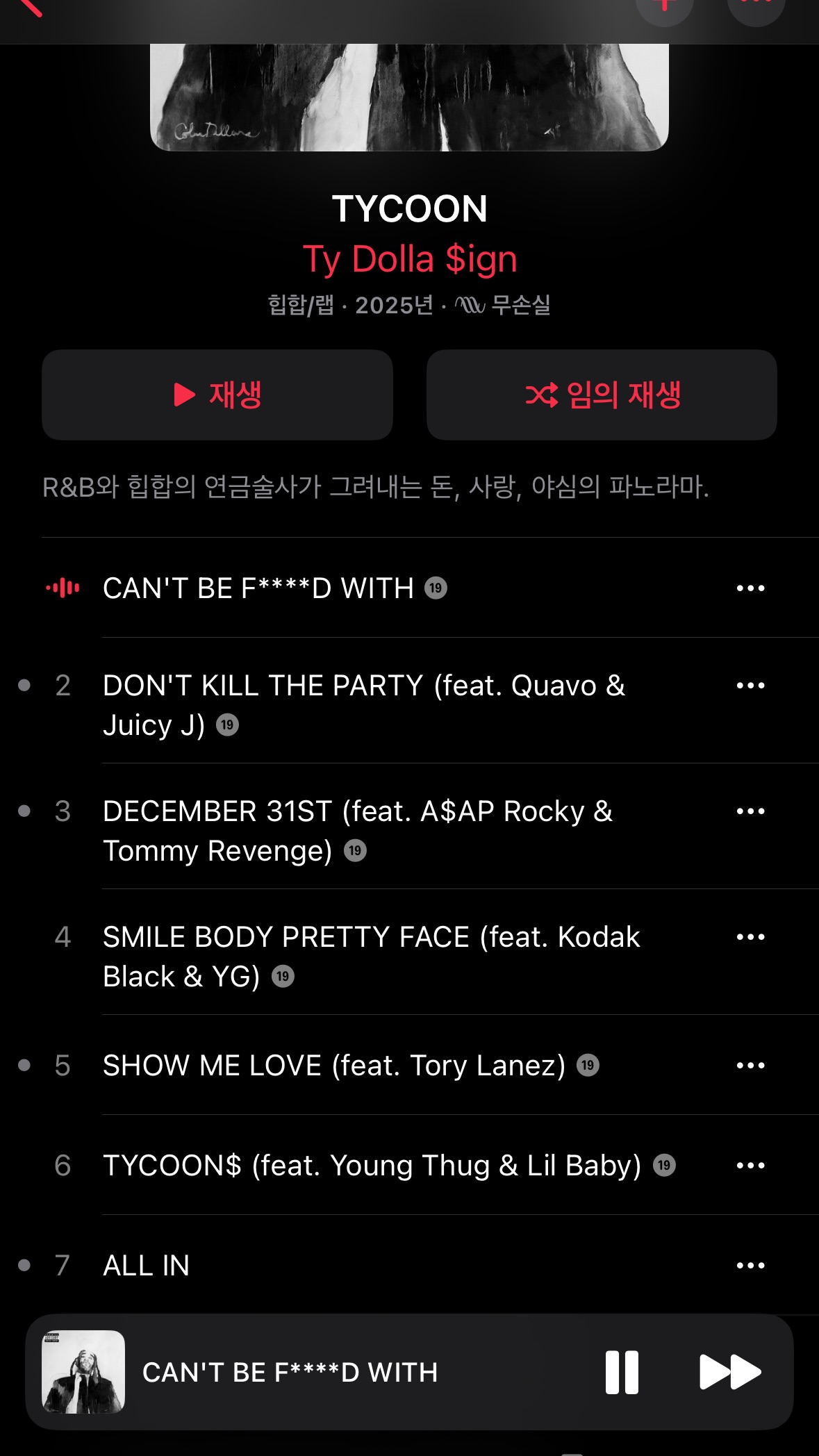Open more options for DECEMBER 31ST
Viewport: 819px width, 1456px height.
[750, 811]
